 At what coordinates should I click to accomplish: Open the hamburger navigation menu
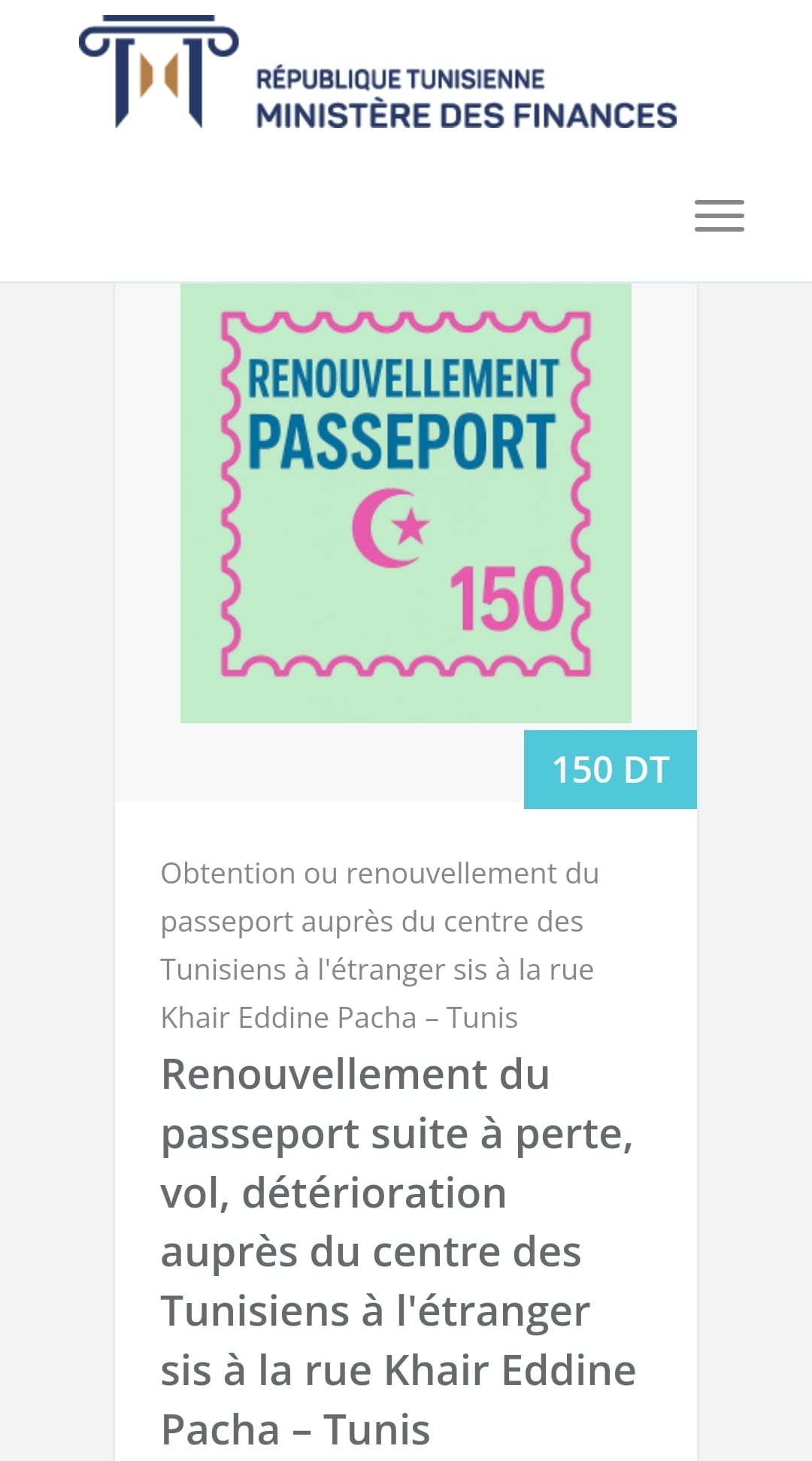pos(719,216)
